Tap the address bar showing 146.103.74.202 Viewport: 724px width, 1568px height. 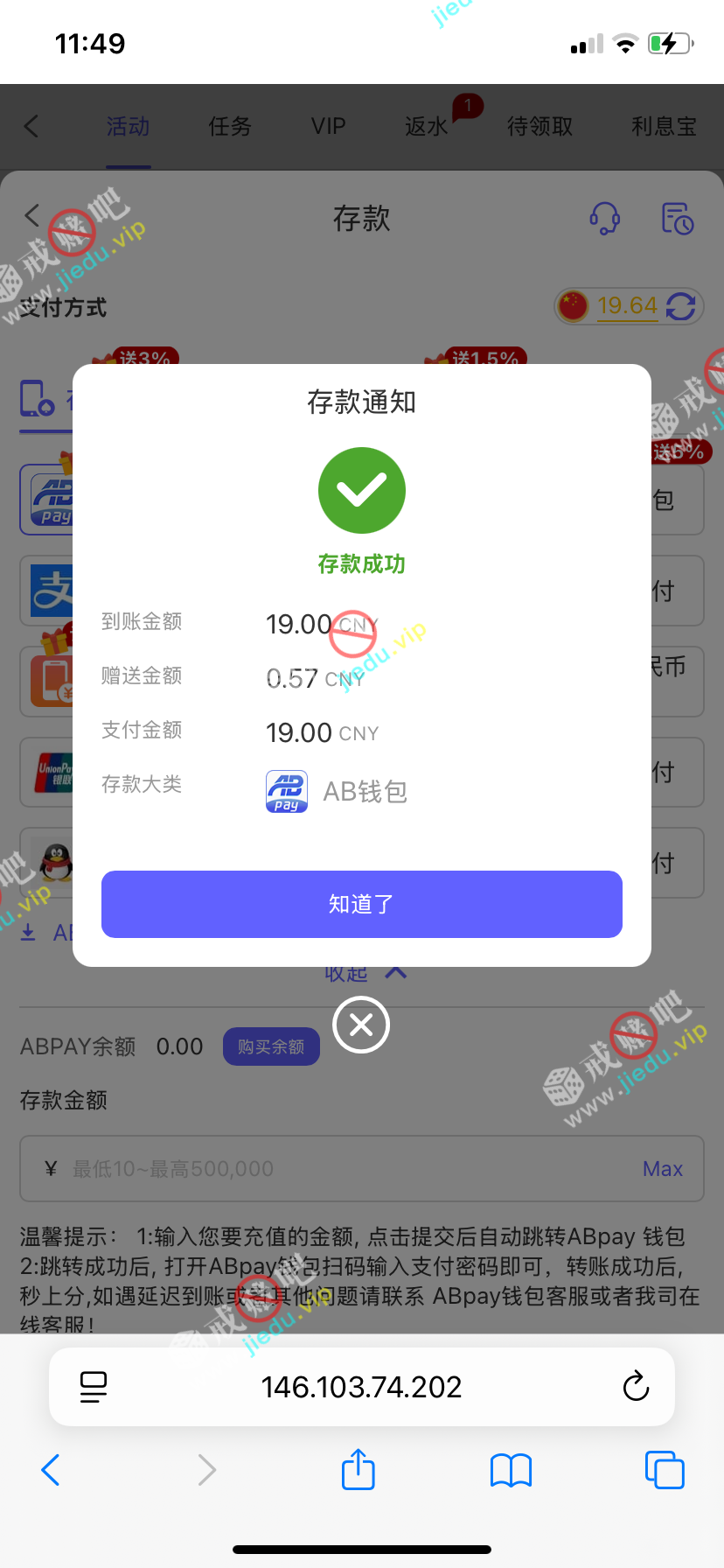click(x=361, y=1386)
